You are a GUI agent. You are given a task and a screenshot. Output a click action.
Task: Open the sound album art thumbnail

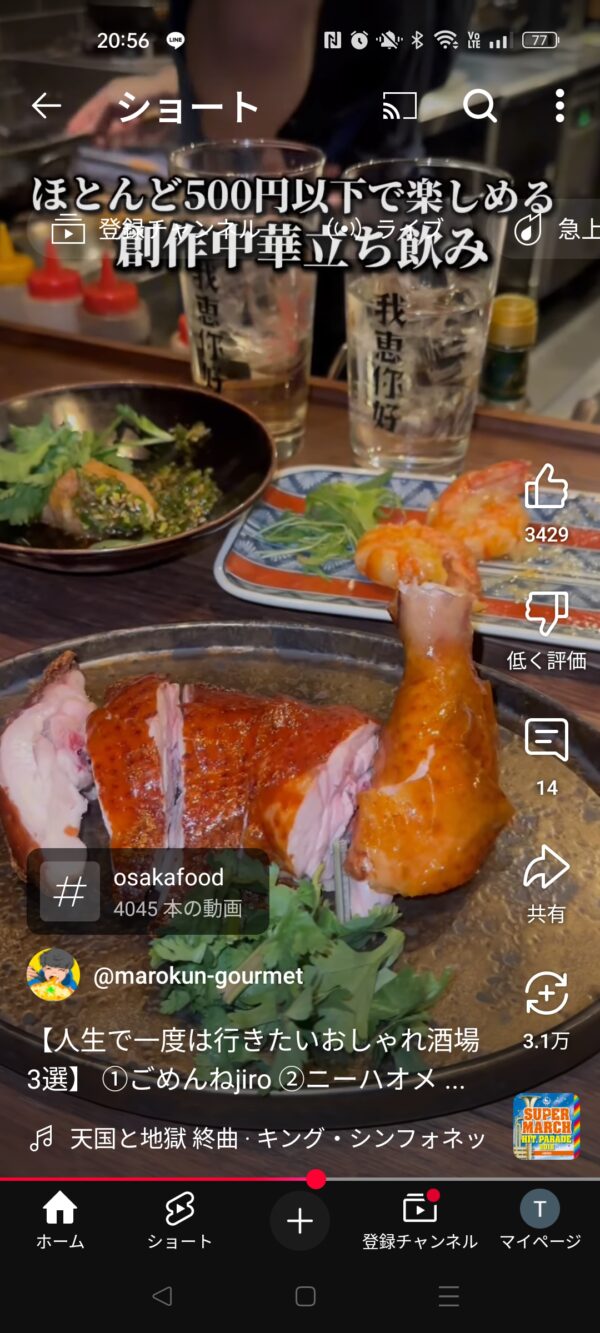pyautogui.click(x=546, y=1126)
